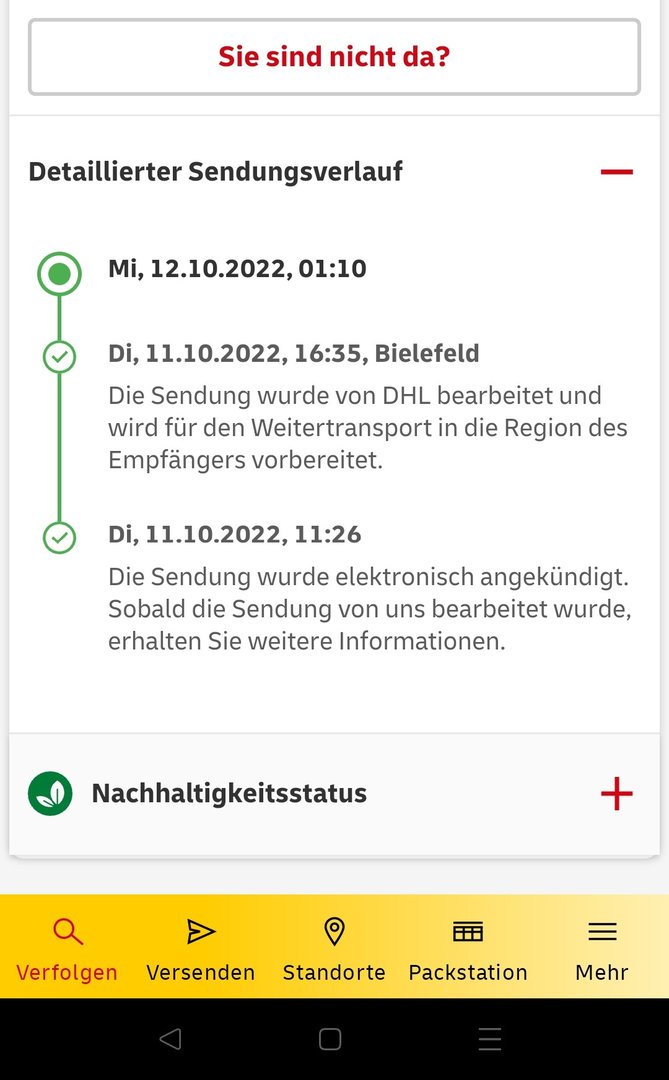Return to the home screen via system home
Screen dimensions: 669x1080
330,1039
